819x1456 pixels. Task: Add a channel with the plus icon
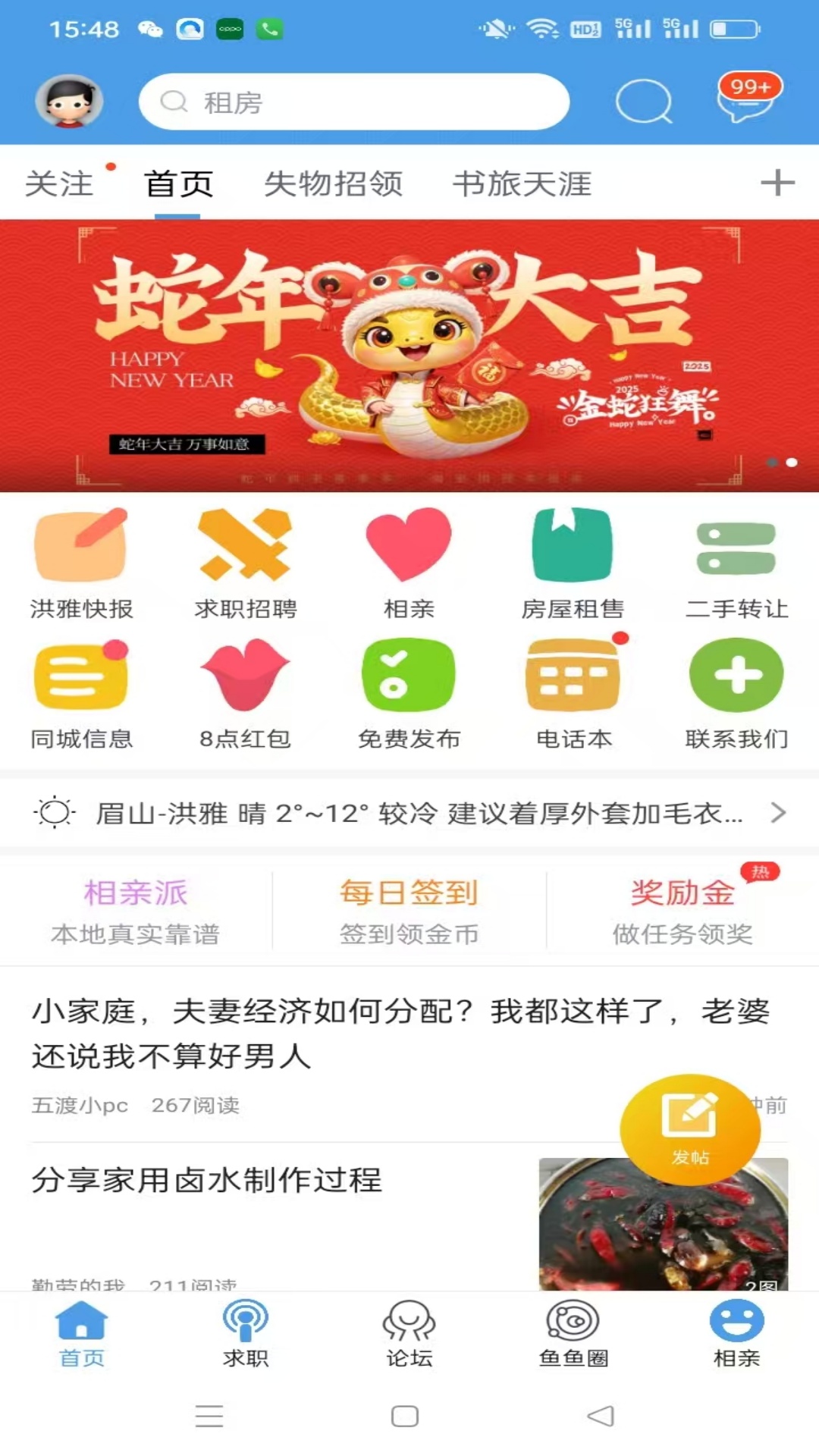point(777,183)
